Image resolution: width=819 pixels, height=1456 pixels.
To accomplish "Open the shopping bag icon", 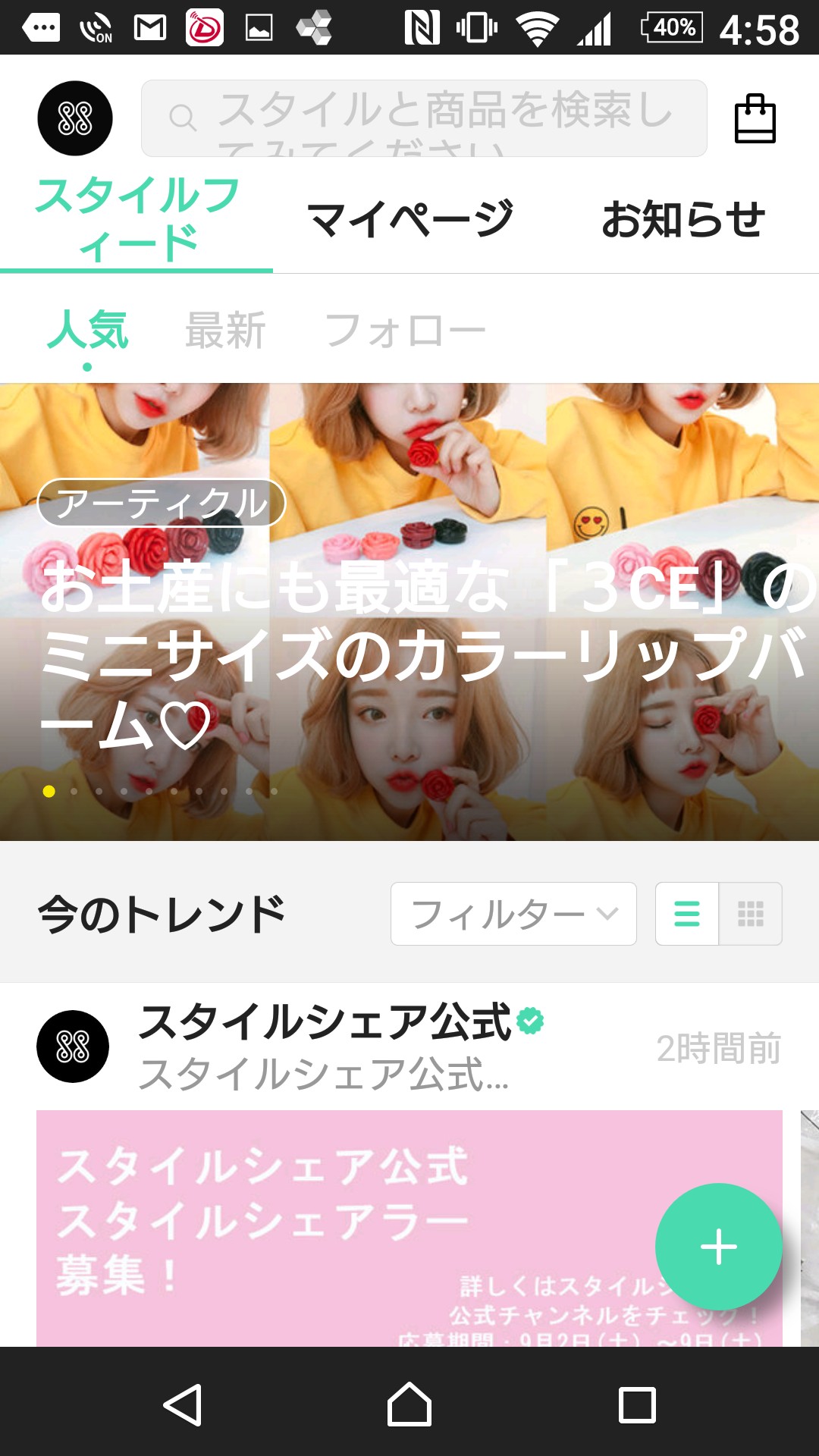I will point(755,119).
